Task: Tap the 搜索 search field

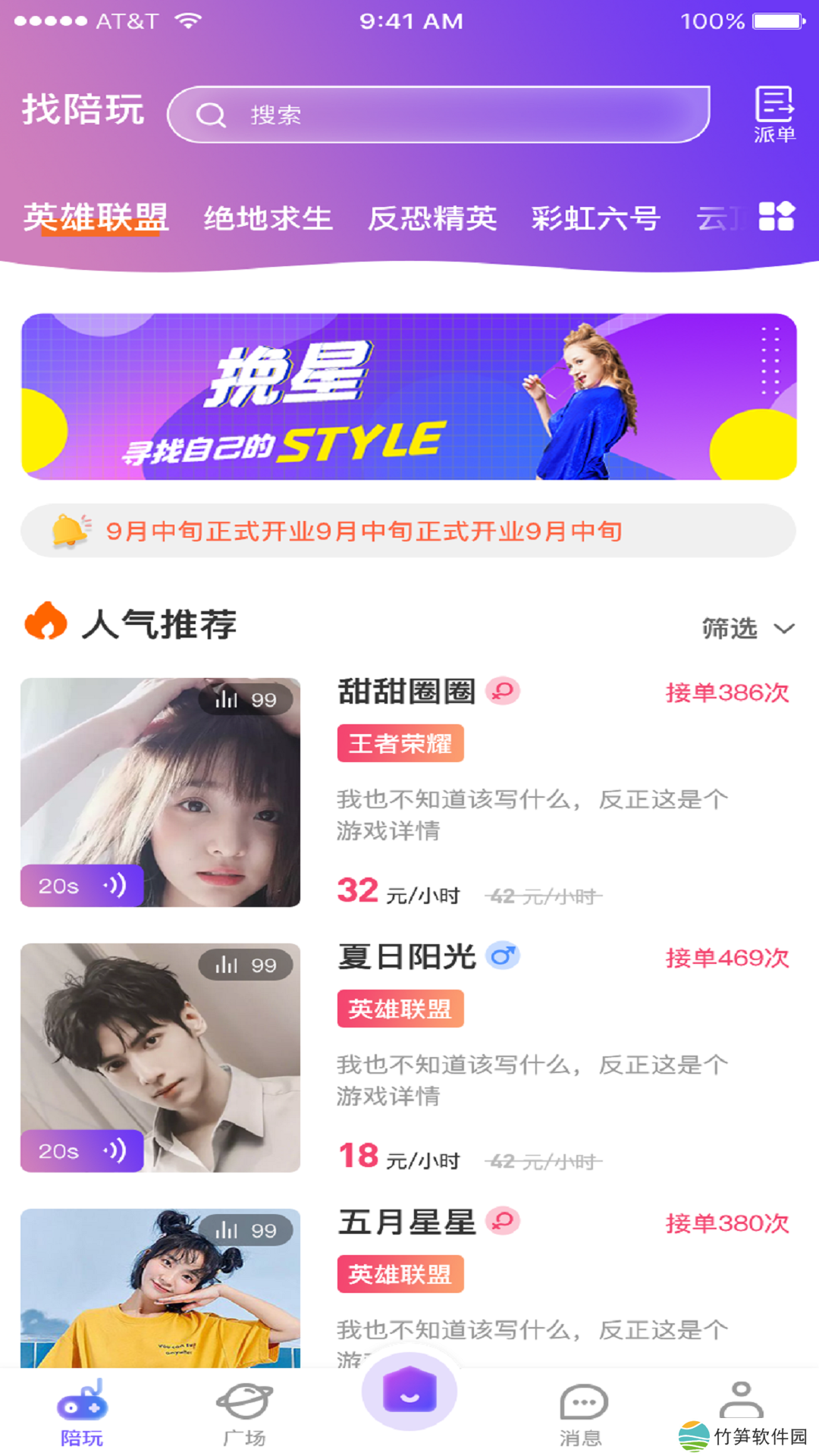Action: 438,115
